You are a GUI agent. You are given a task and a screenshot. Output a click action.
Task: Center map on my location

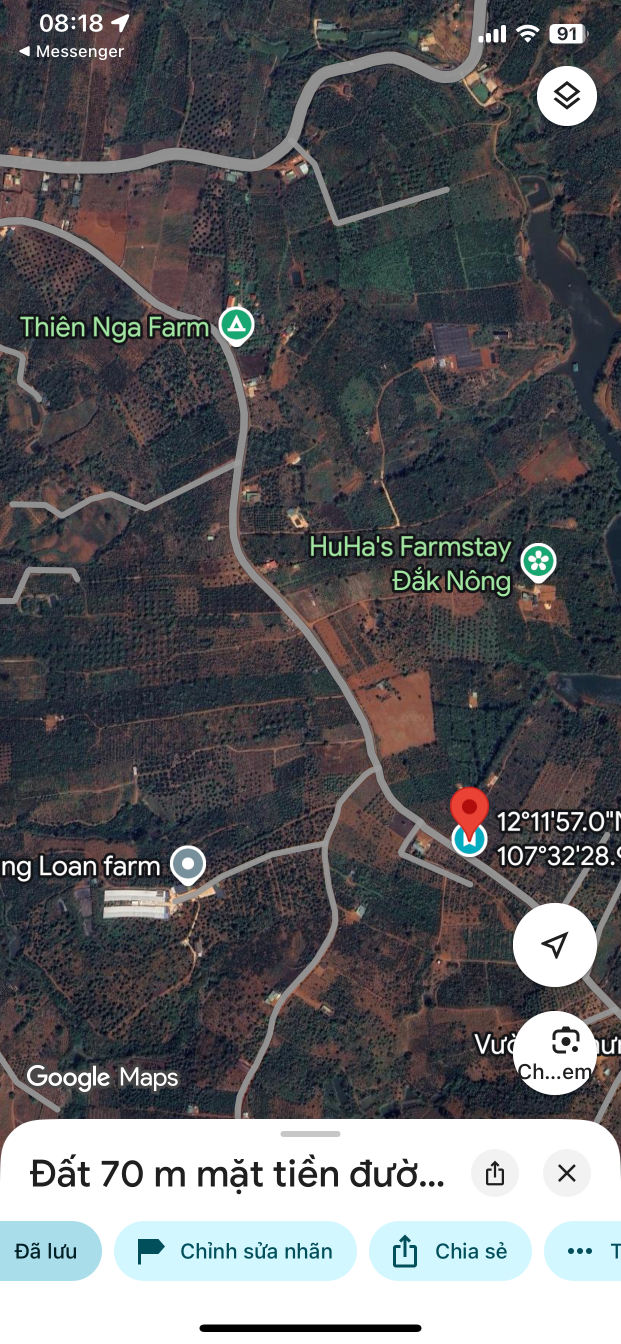click(555, 945)
